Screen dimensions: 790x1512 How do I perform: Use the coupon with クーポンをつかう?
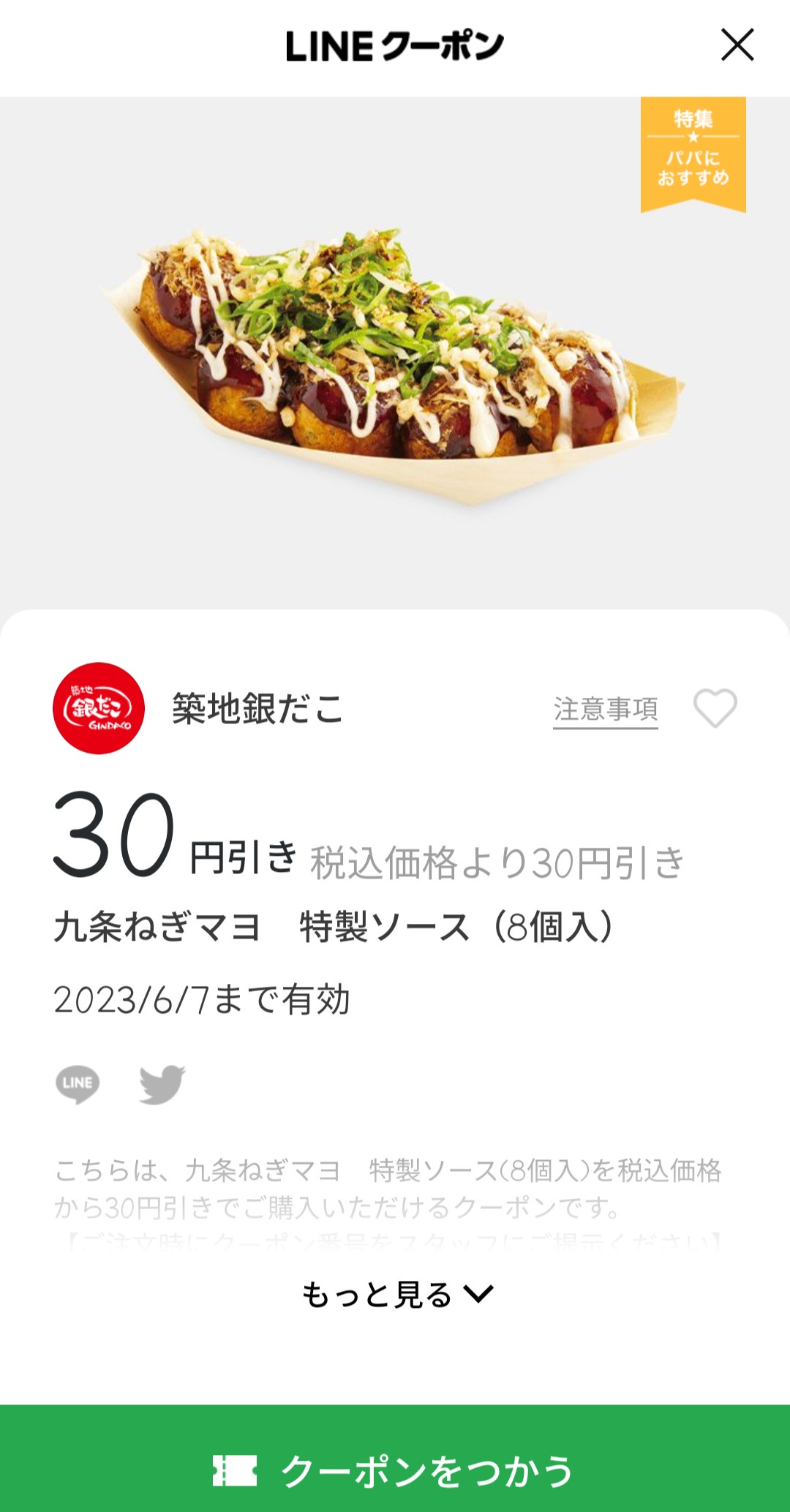click(395, 1470)
